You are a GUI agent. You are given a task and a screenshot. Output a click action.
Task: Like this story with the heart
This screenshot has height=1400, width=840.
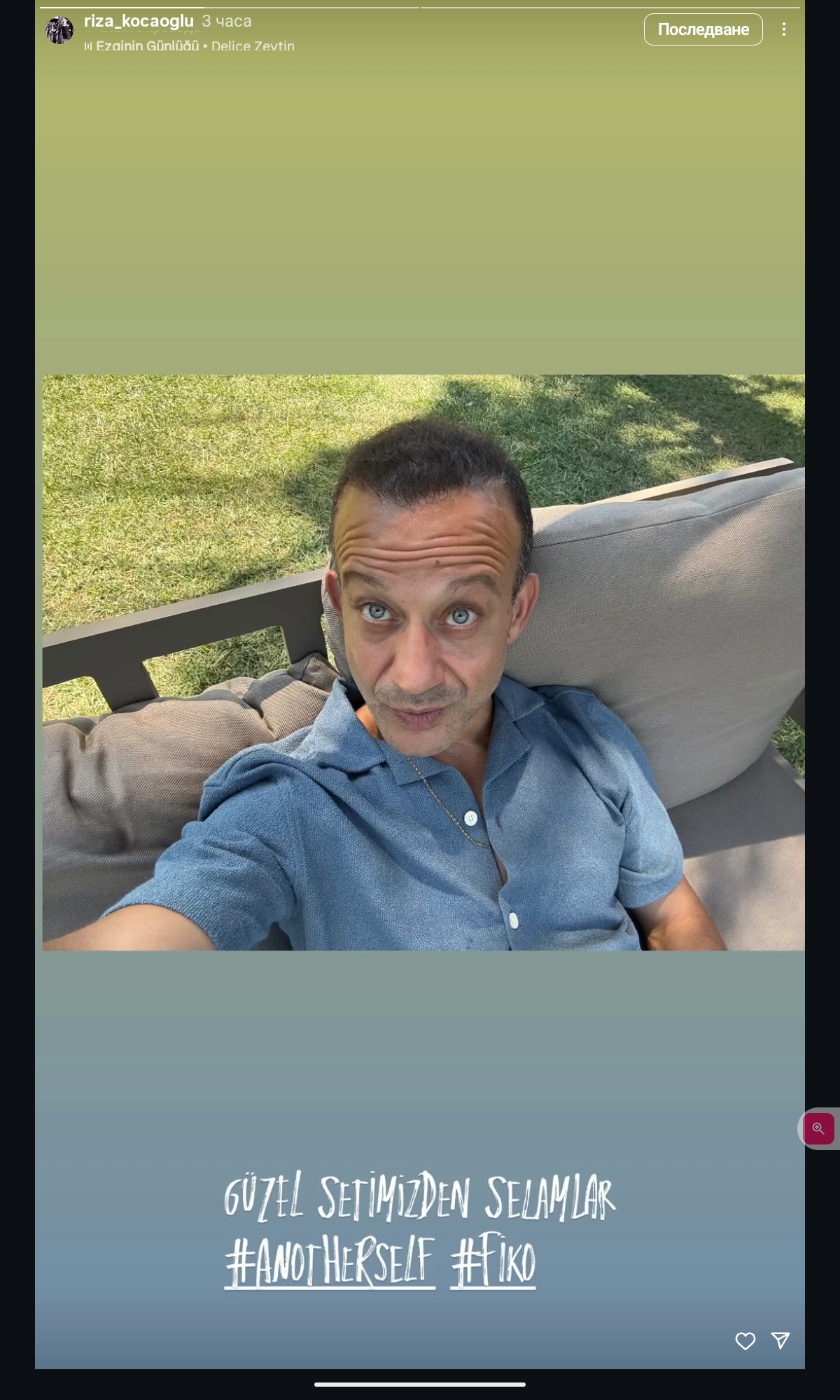[x=745, y=1340]
